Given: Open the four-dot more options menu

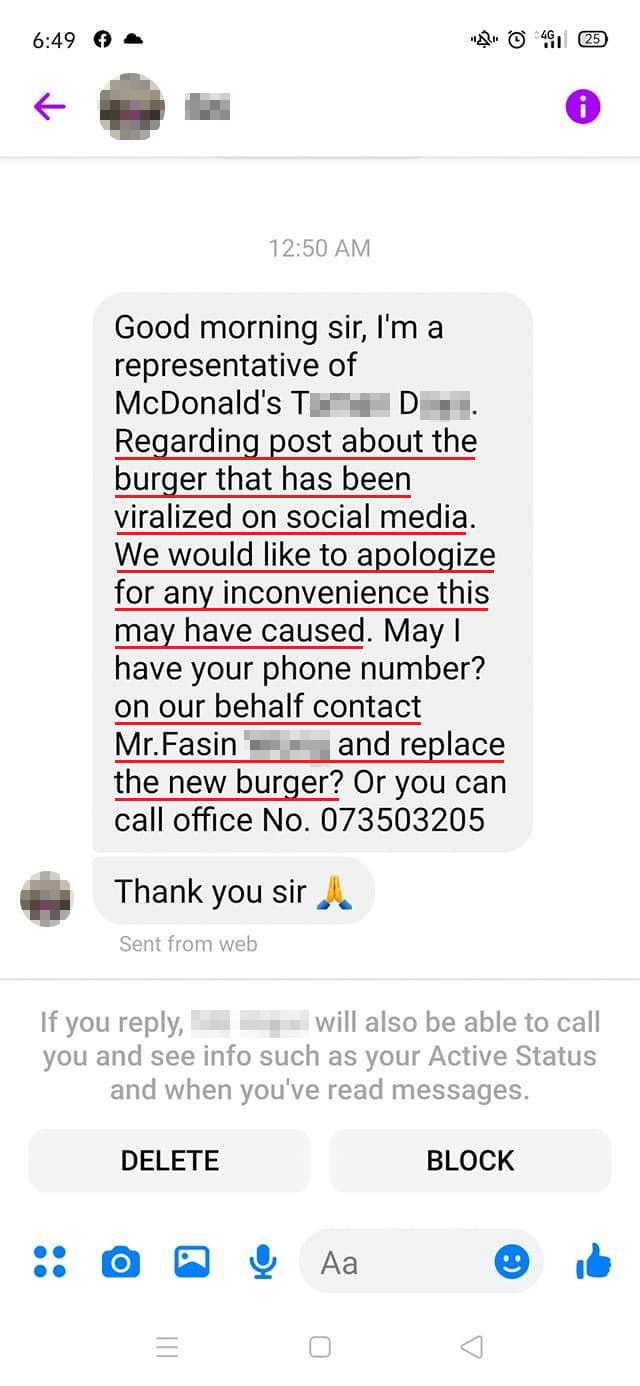Looking at the screenshot, I should [50, 1262].
